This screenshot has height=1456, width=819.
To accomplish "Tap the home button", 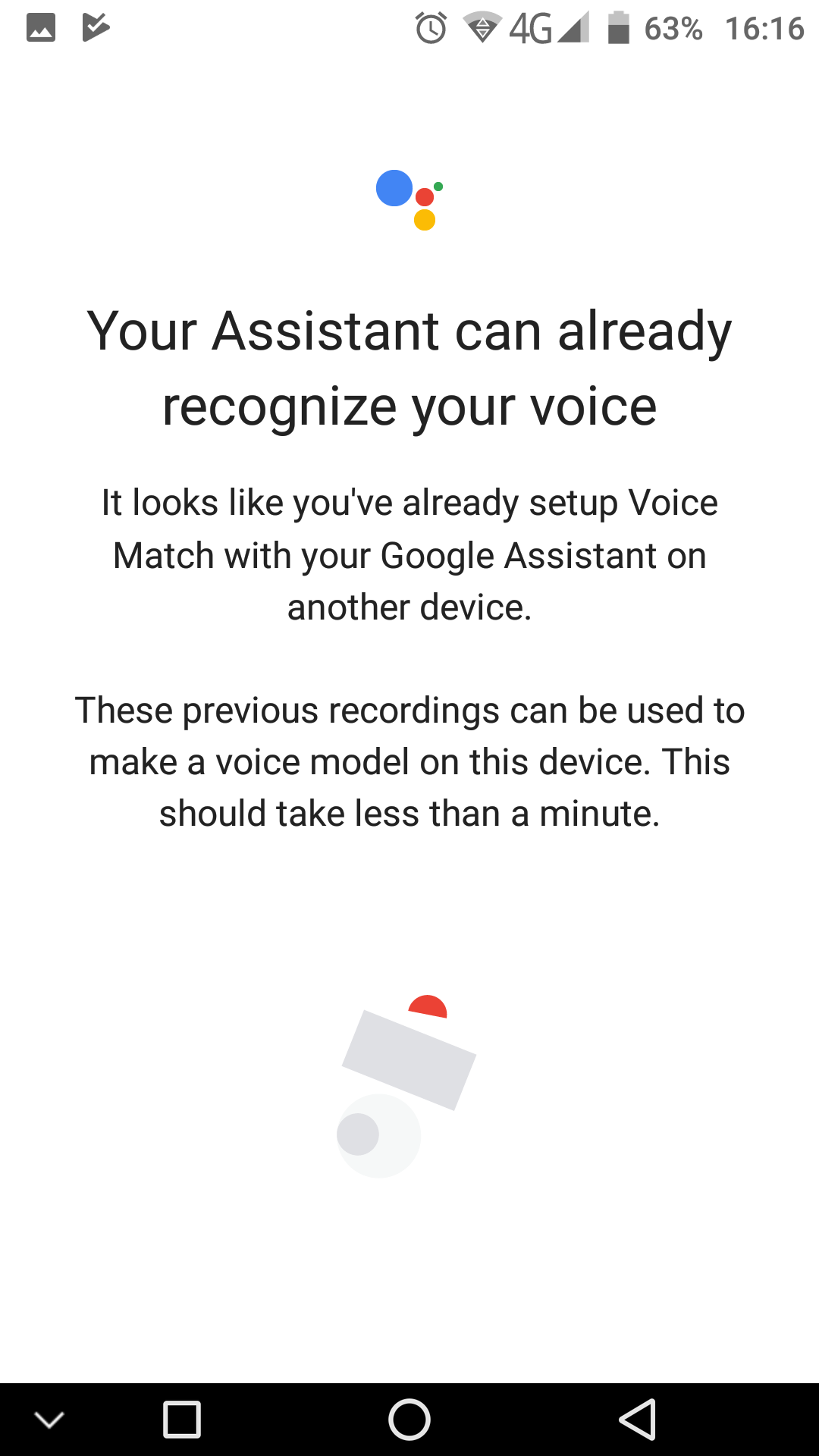I will tap(409, 1419).
